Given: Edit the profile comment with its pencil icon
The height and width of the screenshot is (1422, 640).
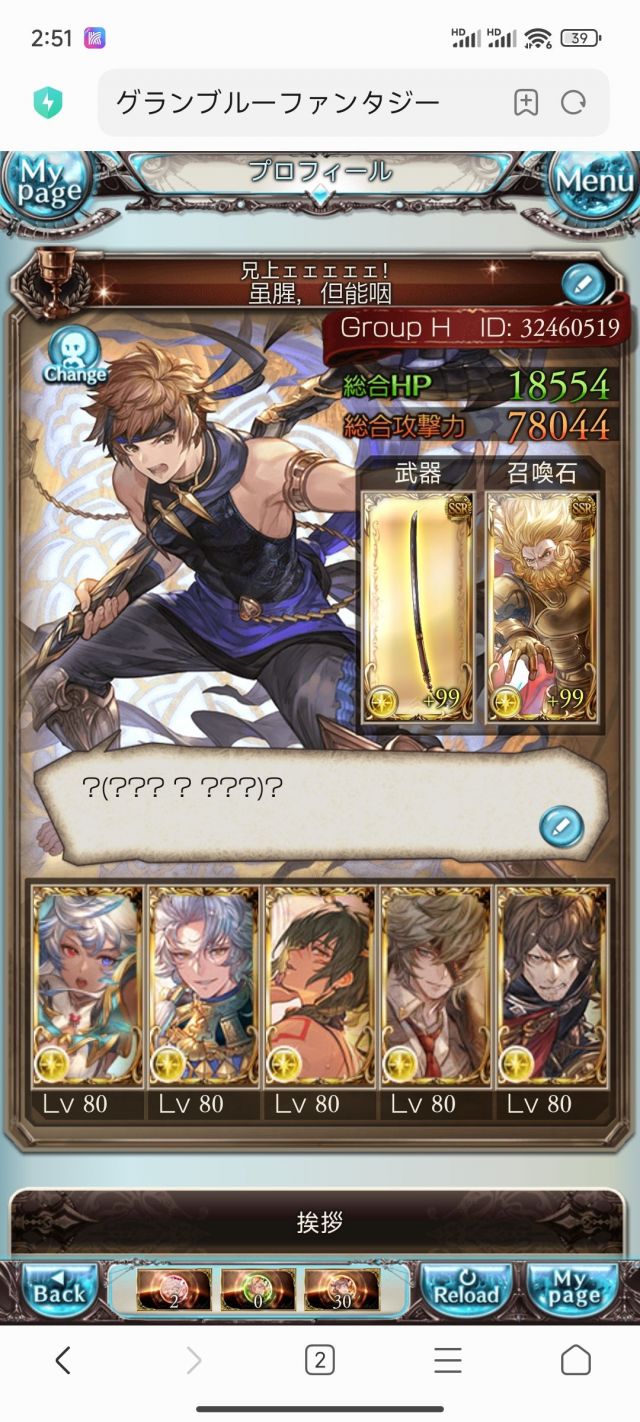Looking at the screenshot, I should (x=561, y=826).
